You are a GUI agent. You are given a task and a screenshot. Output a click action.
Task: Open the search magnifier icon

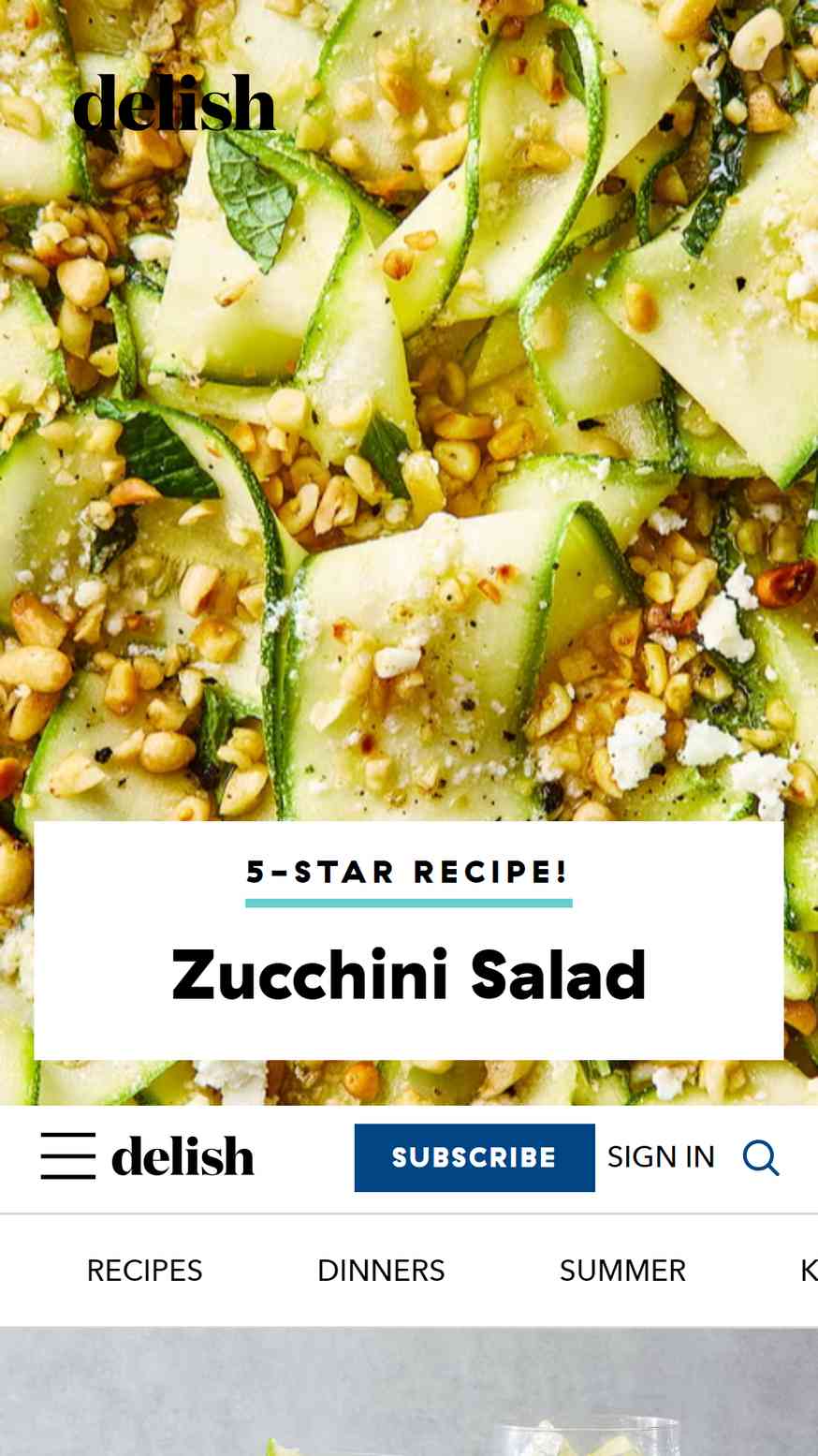761,1157
